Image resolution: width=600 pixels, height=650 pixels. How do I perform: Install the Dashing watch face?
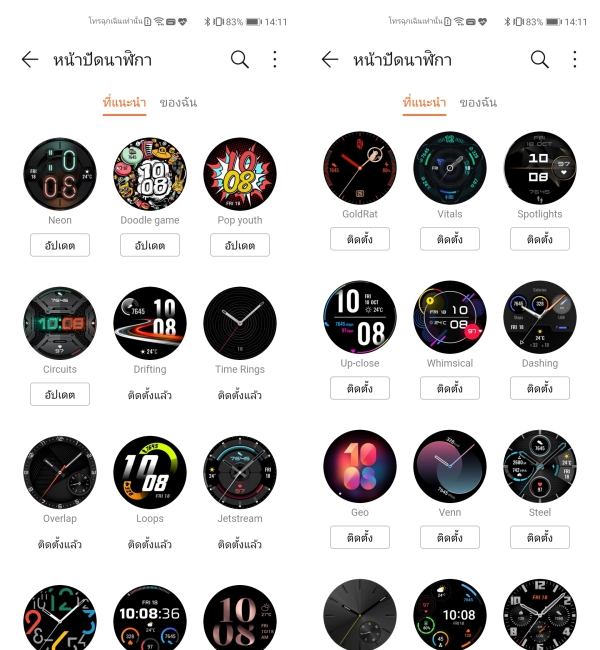(x=540, y=388)
